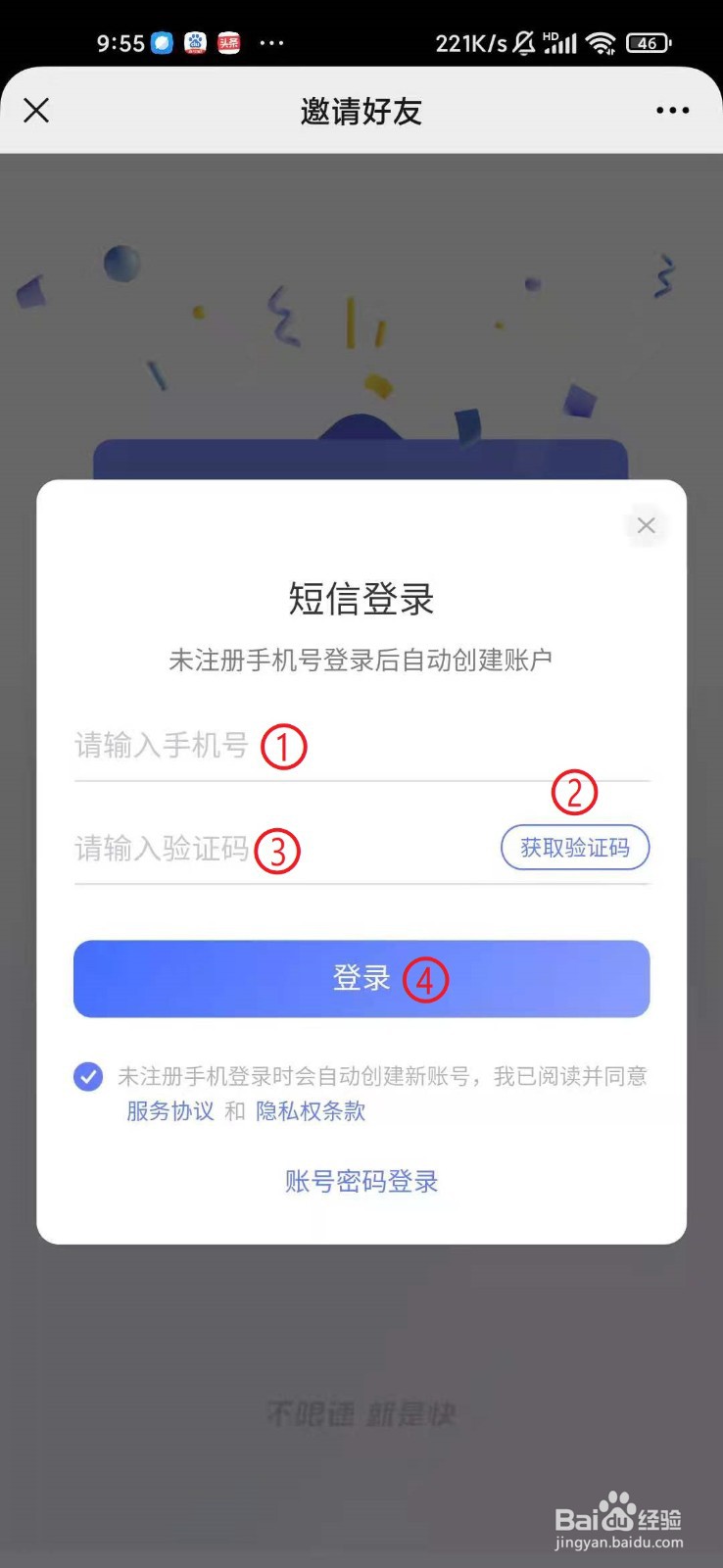This screenshot has width=723, height=1568.
Task: Tap the cellular signal strength icon
Action: (x=560, y=42)
